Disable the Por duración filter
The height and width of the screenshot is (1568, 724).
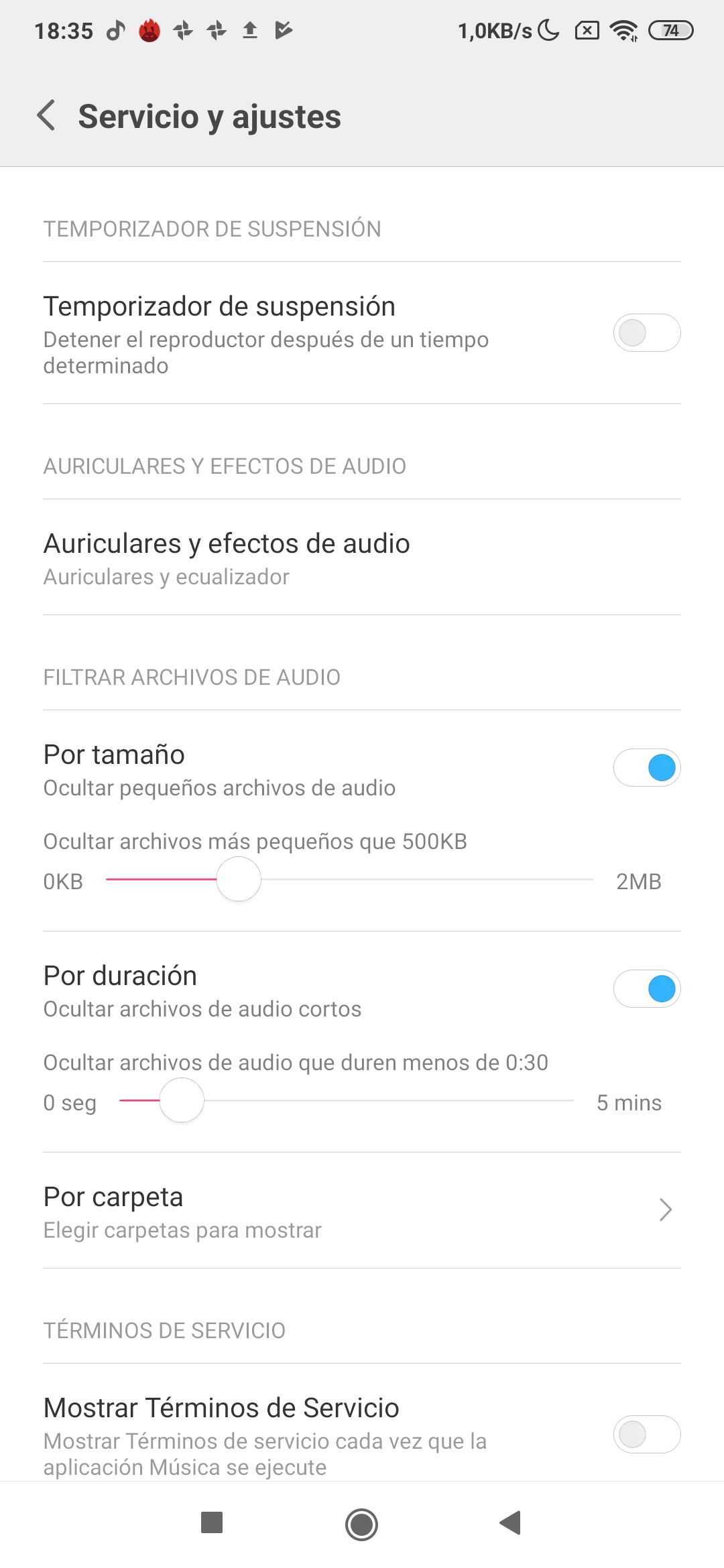[647, 989]
